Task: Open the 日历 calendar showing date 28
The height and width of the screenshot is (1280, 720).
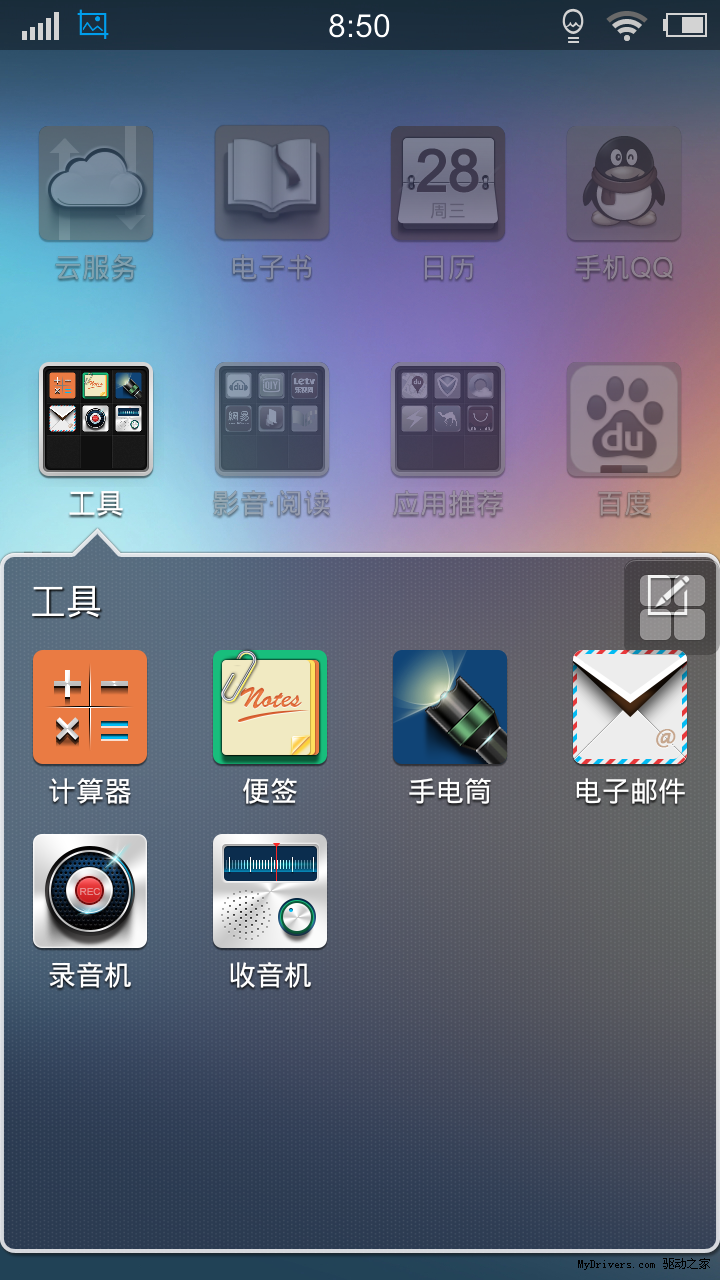Action: (x=447, y=183)
